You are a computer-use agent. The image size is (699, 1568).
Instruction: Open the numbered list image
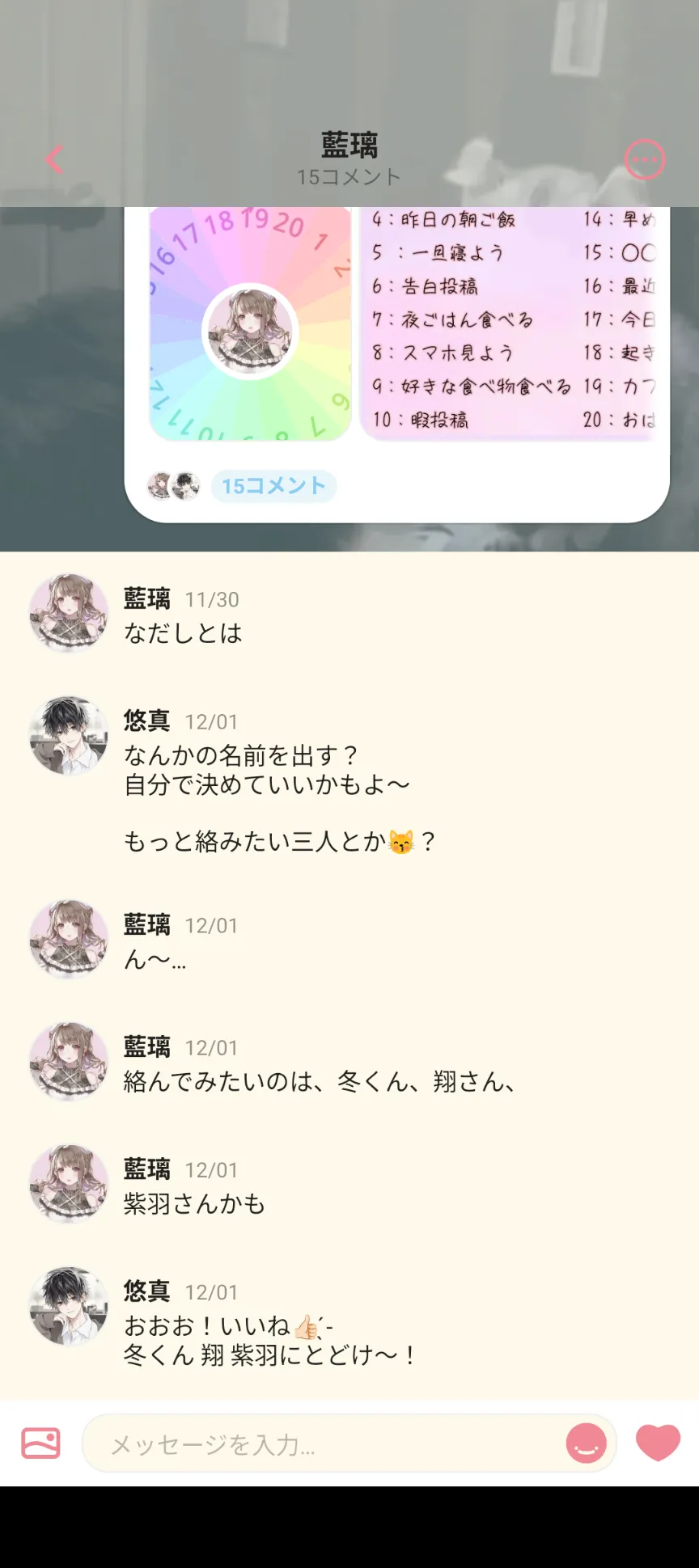(x=510, y=323)
